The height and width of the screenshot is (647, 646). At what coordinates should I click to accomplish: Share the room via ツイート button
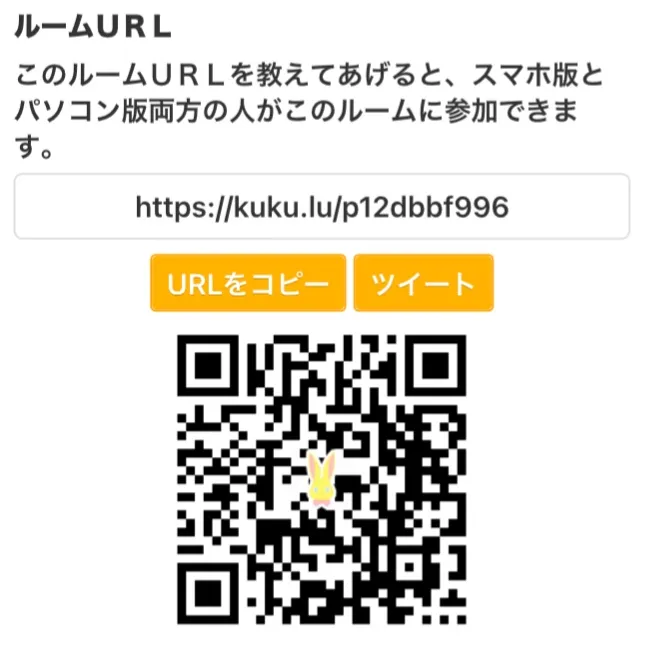[x=423, y=283]
